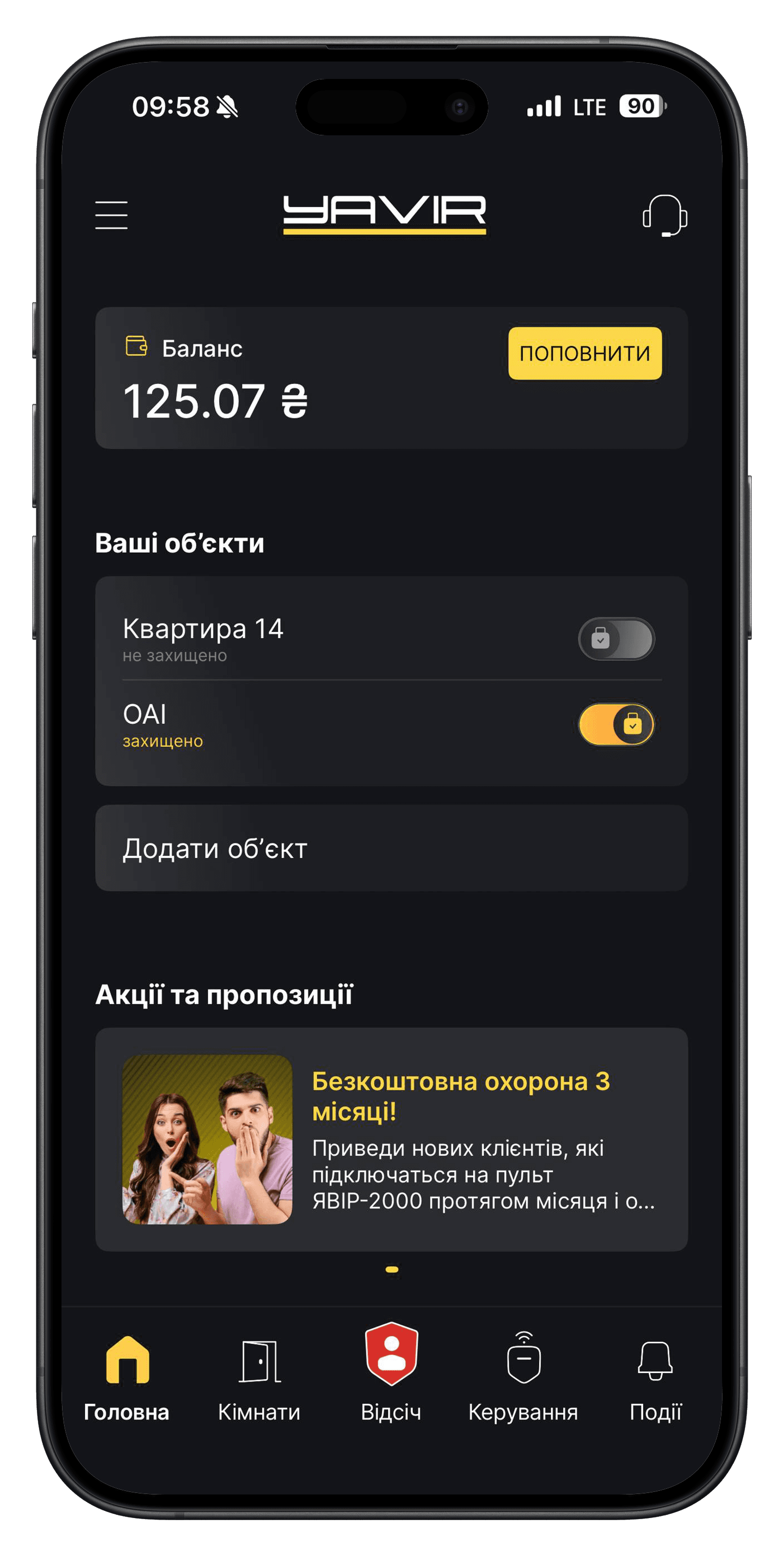The image size is (784, 1556).
Task: Toggle the lock switch on Квартира 14 row
Action: click(x=617, y=639)
